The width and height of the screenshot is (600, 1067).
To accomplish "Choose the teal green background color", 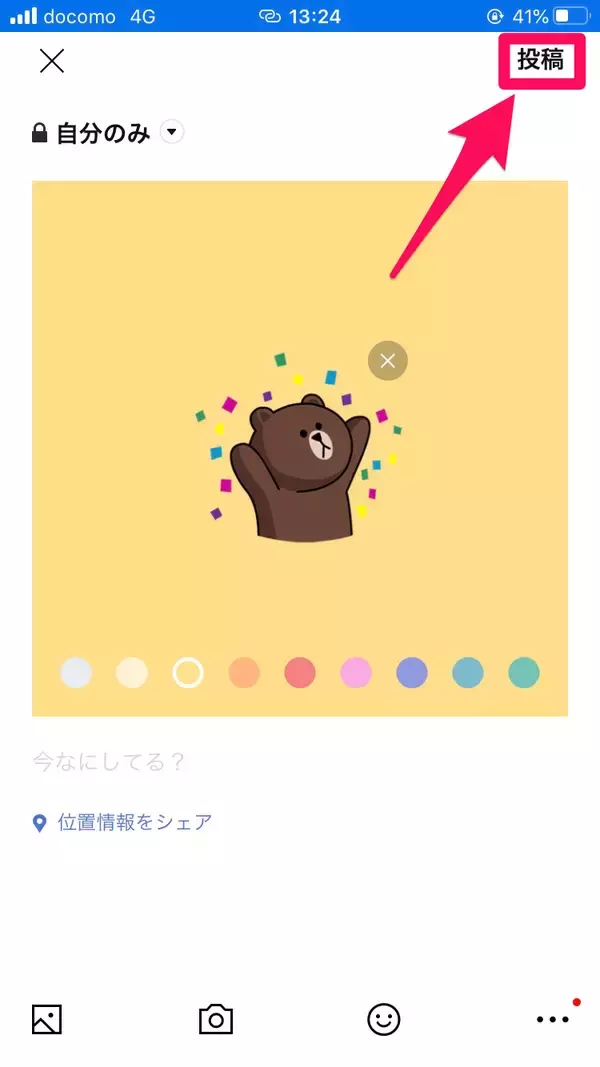I will [x=524, y=672].
